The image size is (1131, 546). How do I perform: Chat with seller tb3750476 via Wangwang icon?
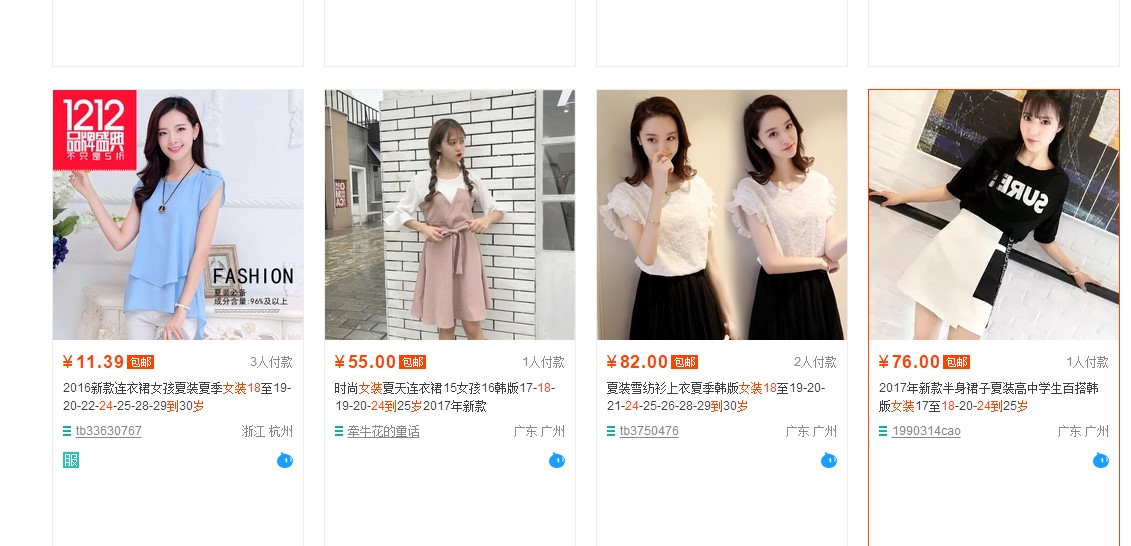coord(829,461)
